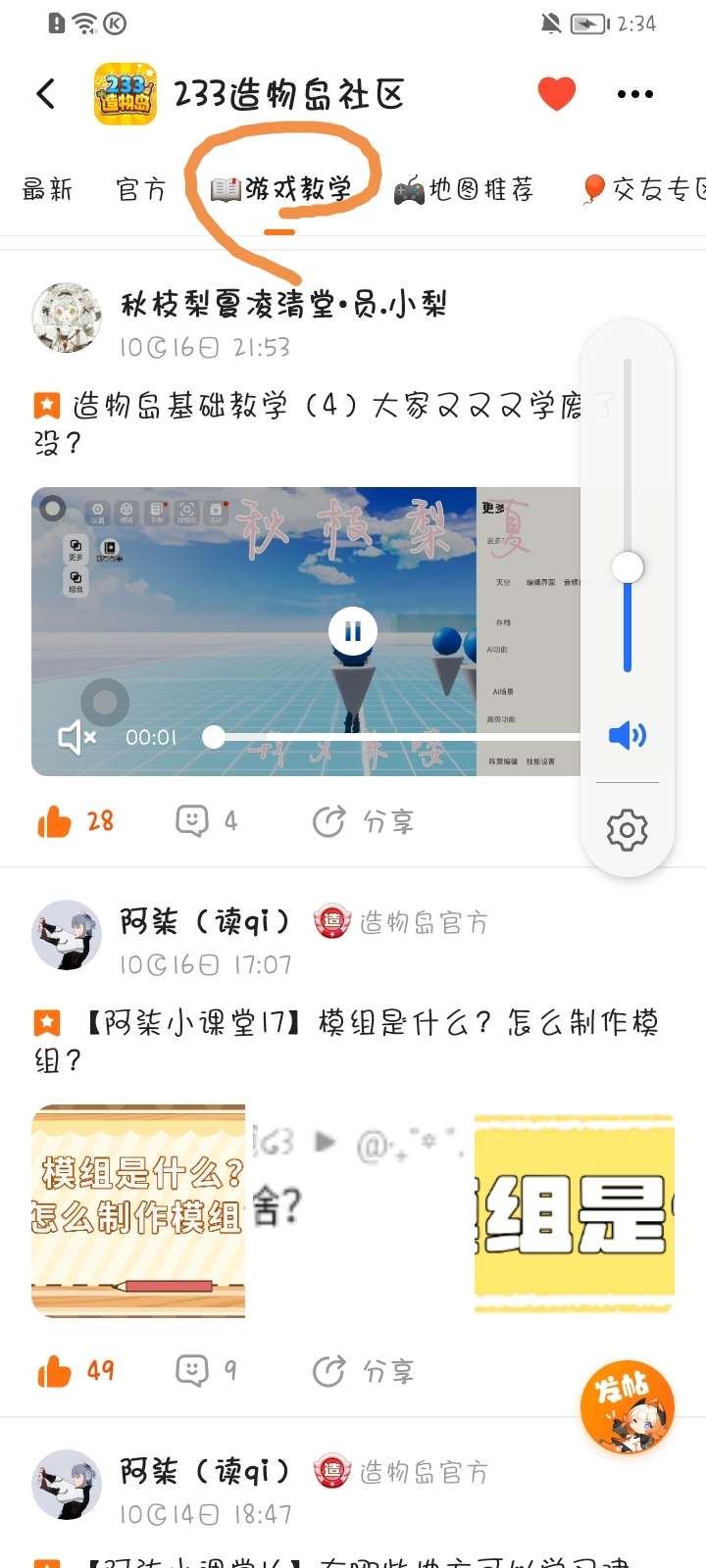This screenshot has height=1568, width=706.
Task: Tap the red heart favorite icon
Action: click(x=556, y=94)
